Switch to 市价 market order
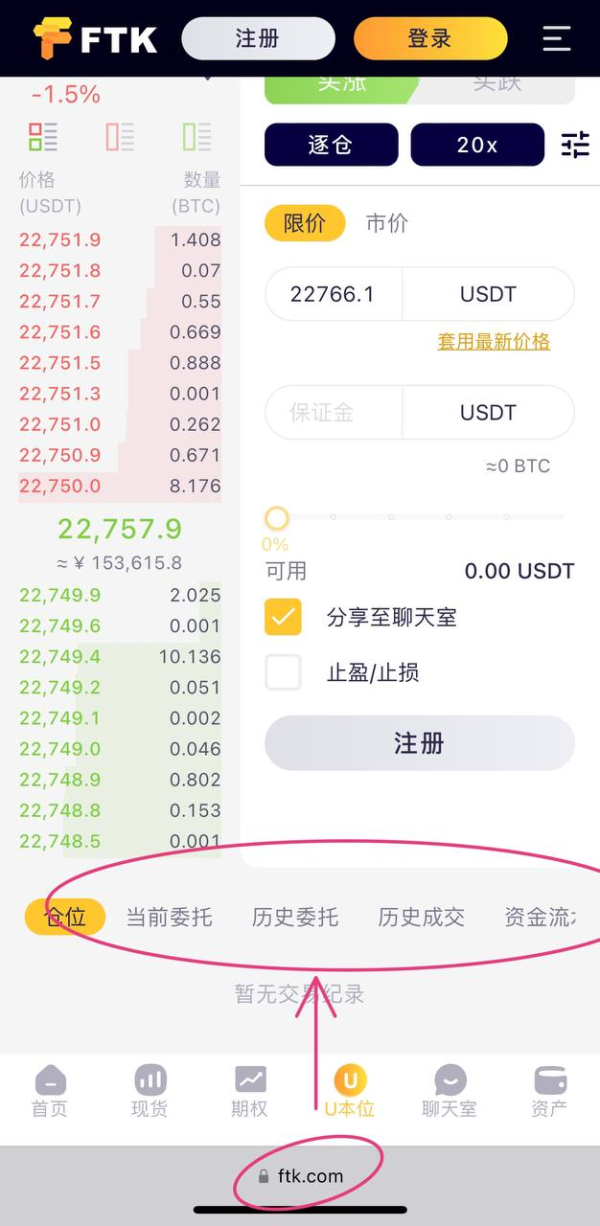Screen dimensions: 600x1226 pyautogui.click(x=387, y=223)
